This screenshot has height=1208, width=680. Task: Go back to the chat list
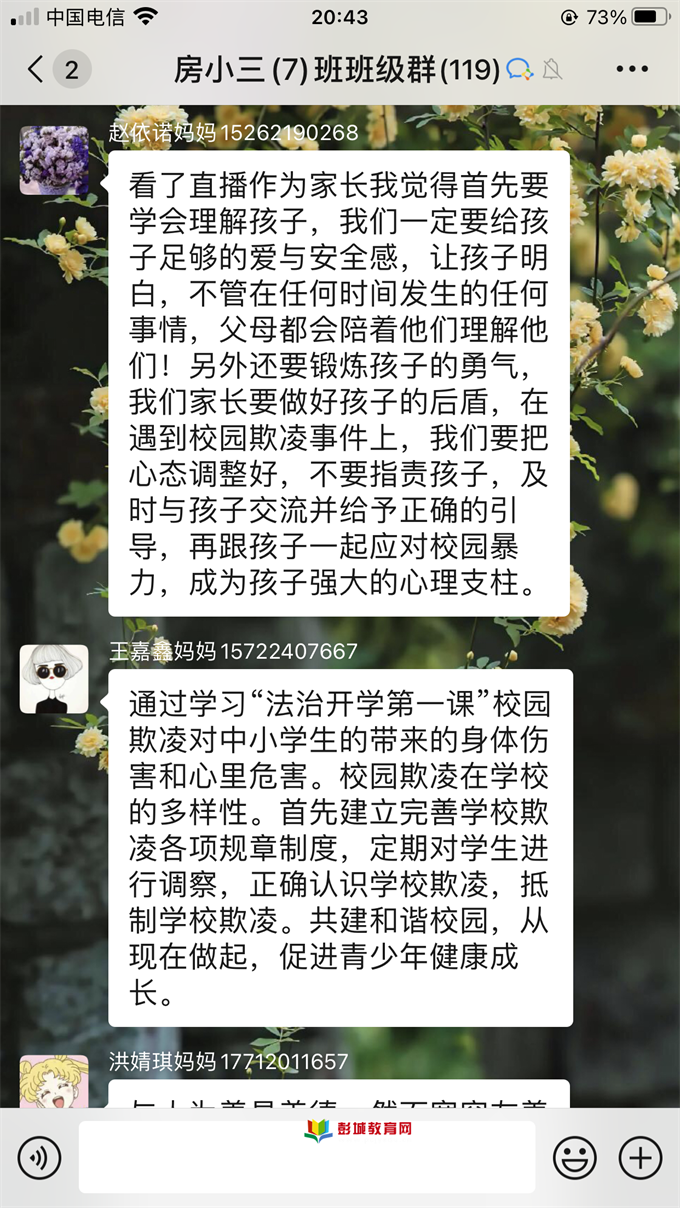coord(37,69)
